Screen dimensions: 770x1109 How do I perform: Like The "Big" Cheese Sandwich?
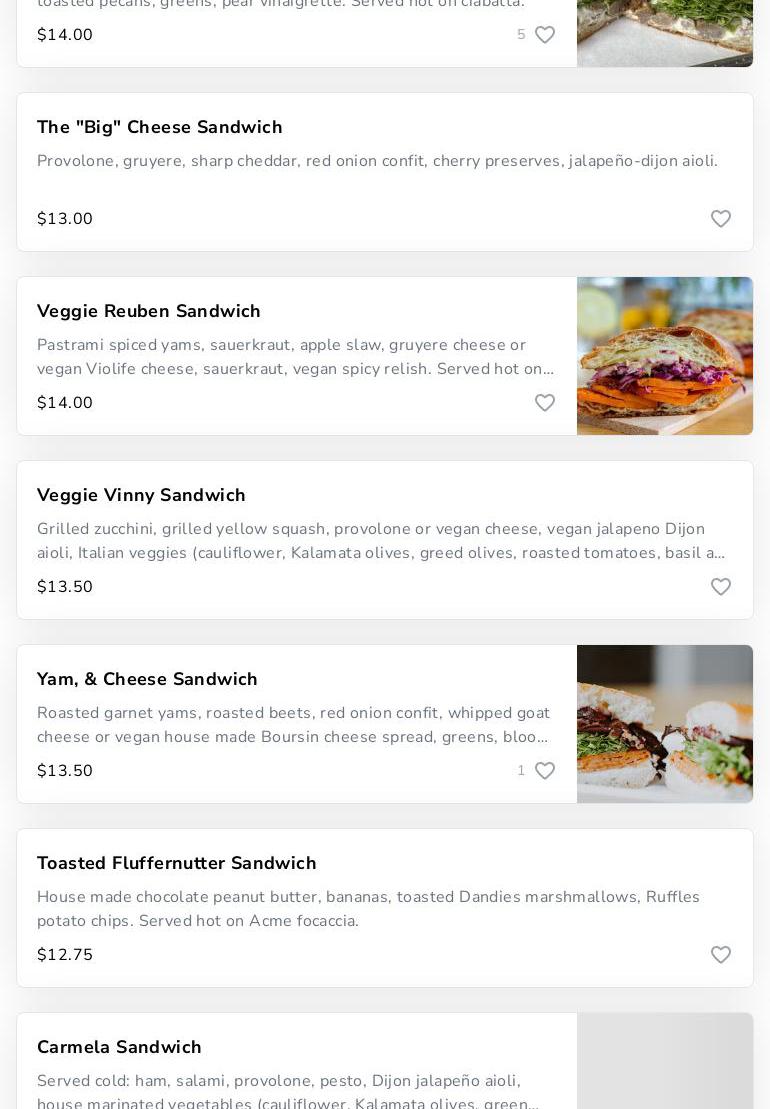coord(720,219)
